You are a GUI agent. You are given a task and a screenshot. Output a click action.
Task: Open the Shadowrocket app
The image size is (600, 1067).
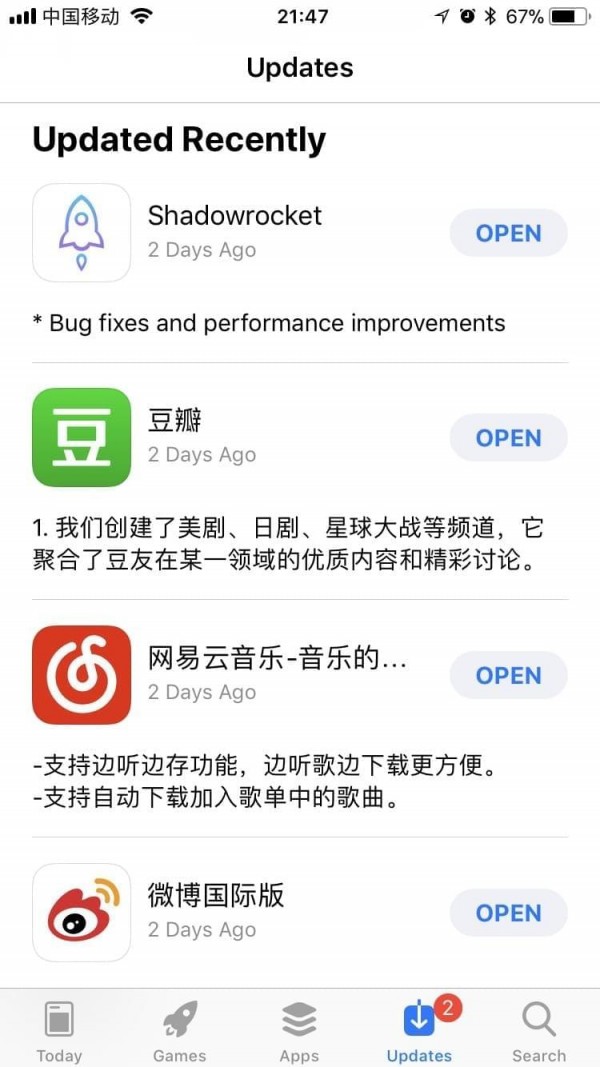click(x=508, y=233)
